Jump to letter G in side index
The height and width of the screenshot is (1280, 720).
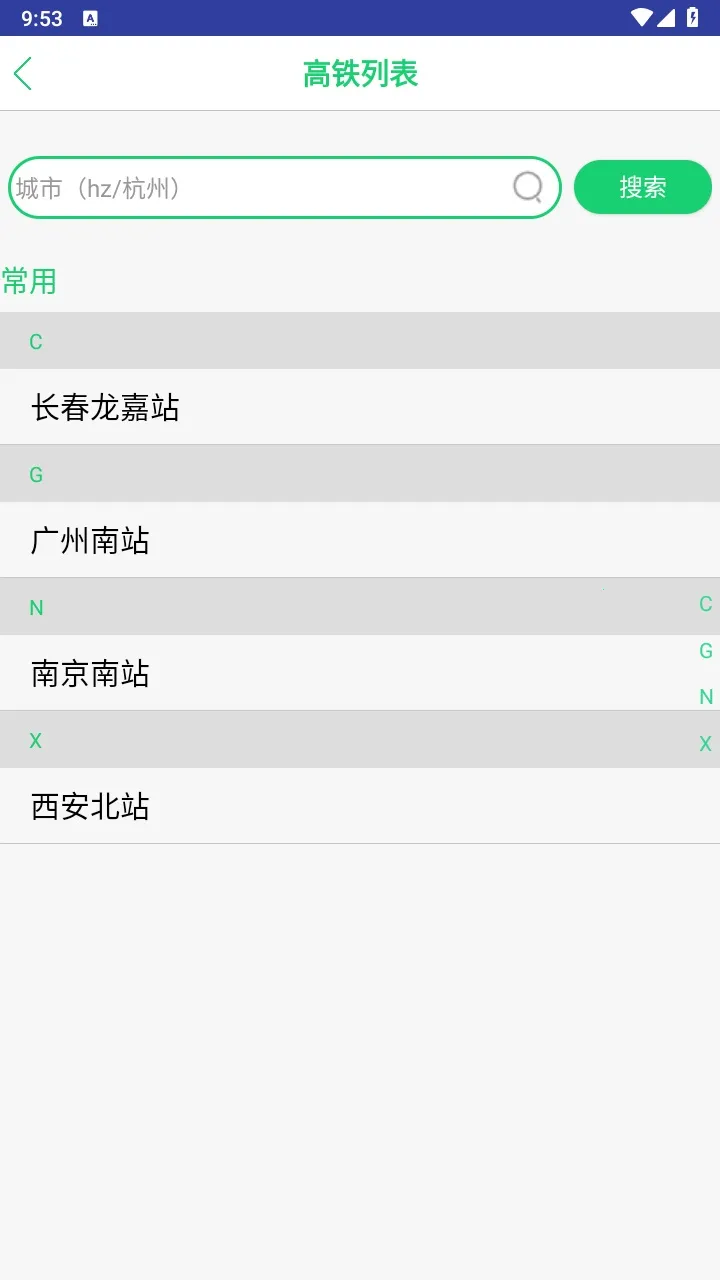pyautogui.click(x=705, y=651)
